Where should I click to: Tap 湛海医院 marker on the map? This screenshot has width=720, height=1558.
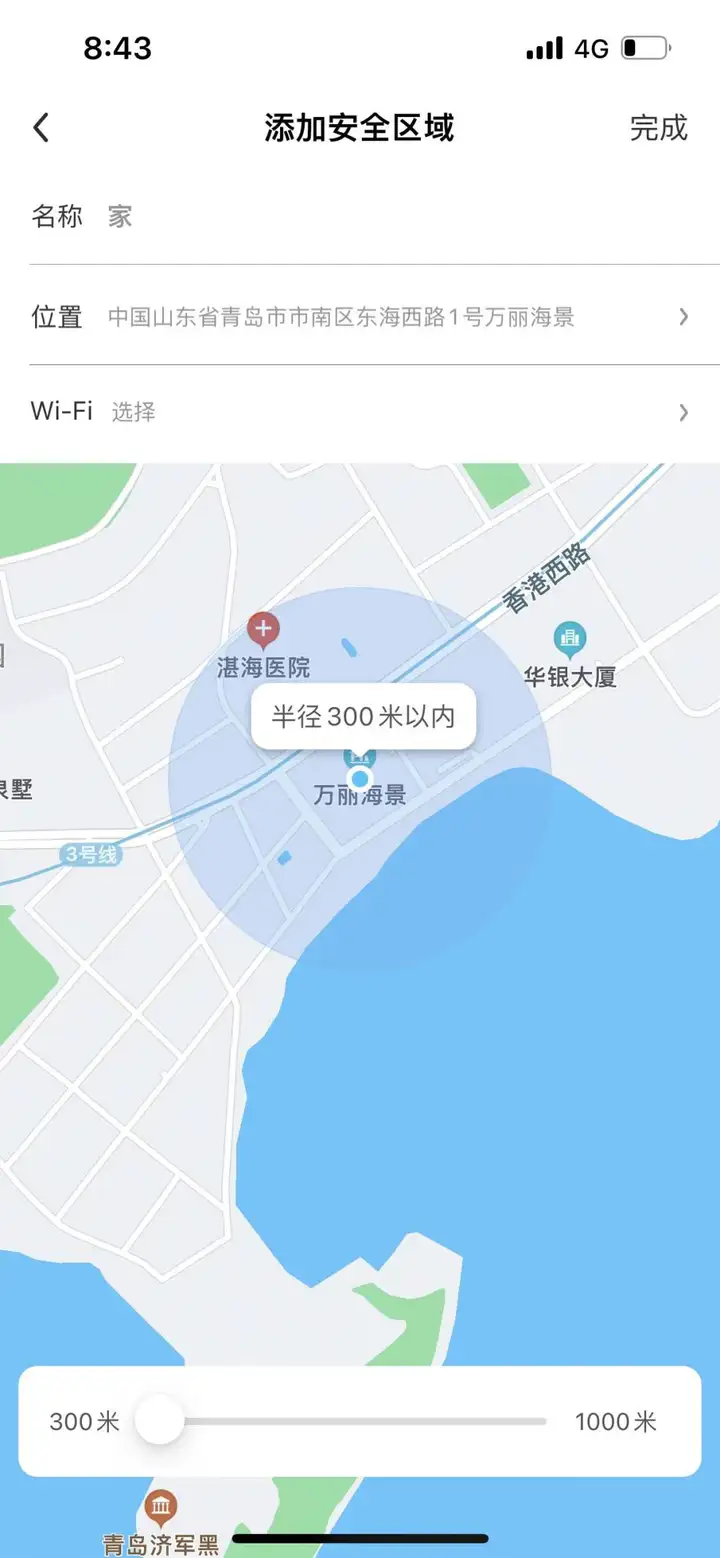tap(263, 631)
